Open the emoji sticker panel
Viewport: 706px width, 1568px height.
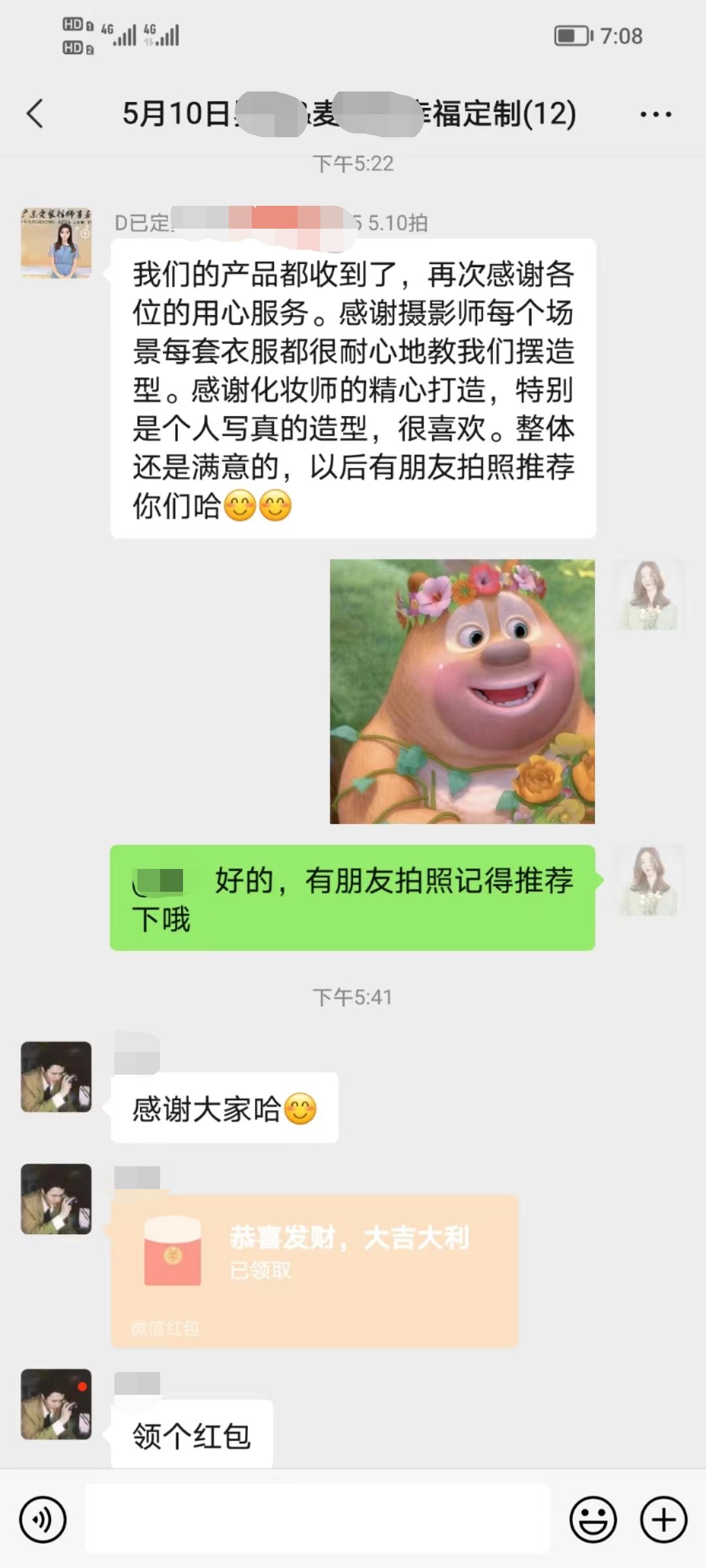tap(594, 1520)
